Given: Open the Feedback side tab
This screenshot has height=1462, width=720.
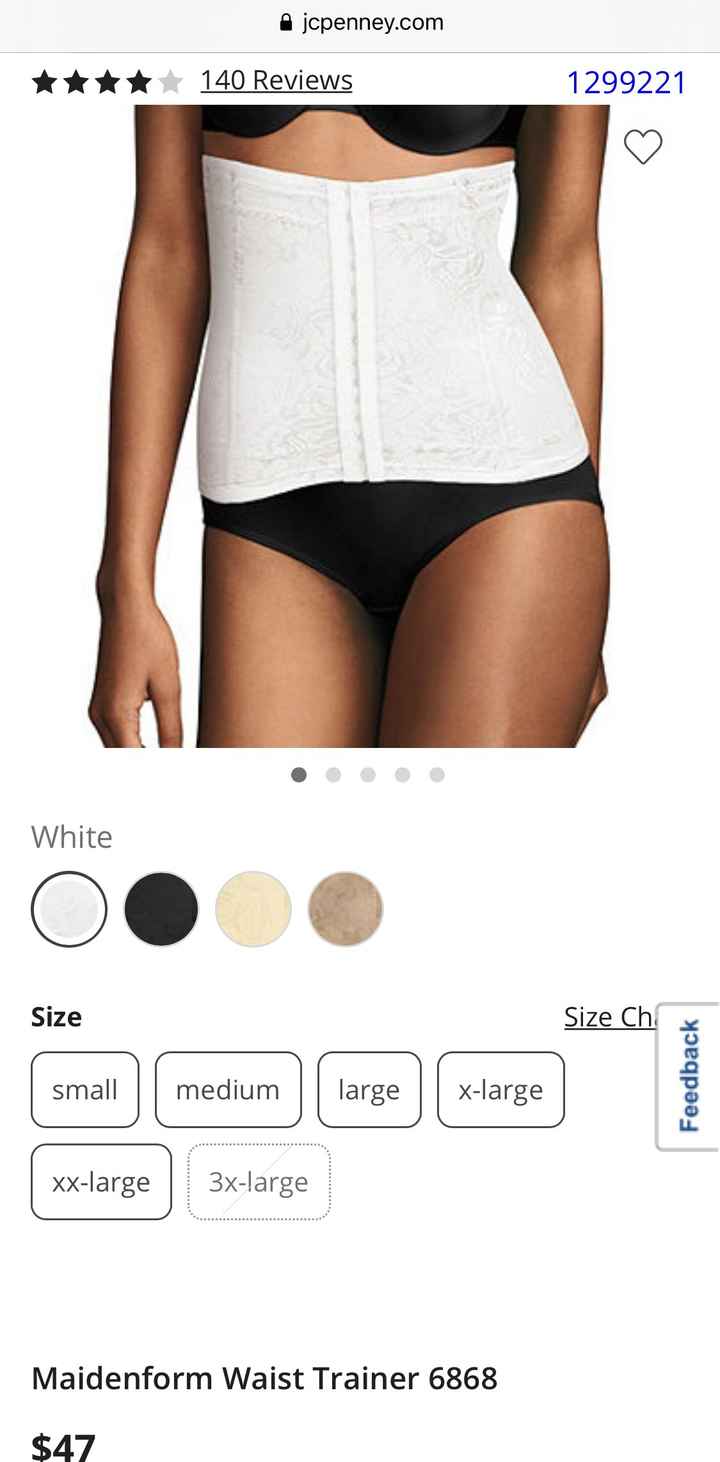Looking at the screenshot, I should [x=688, y=1078].
